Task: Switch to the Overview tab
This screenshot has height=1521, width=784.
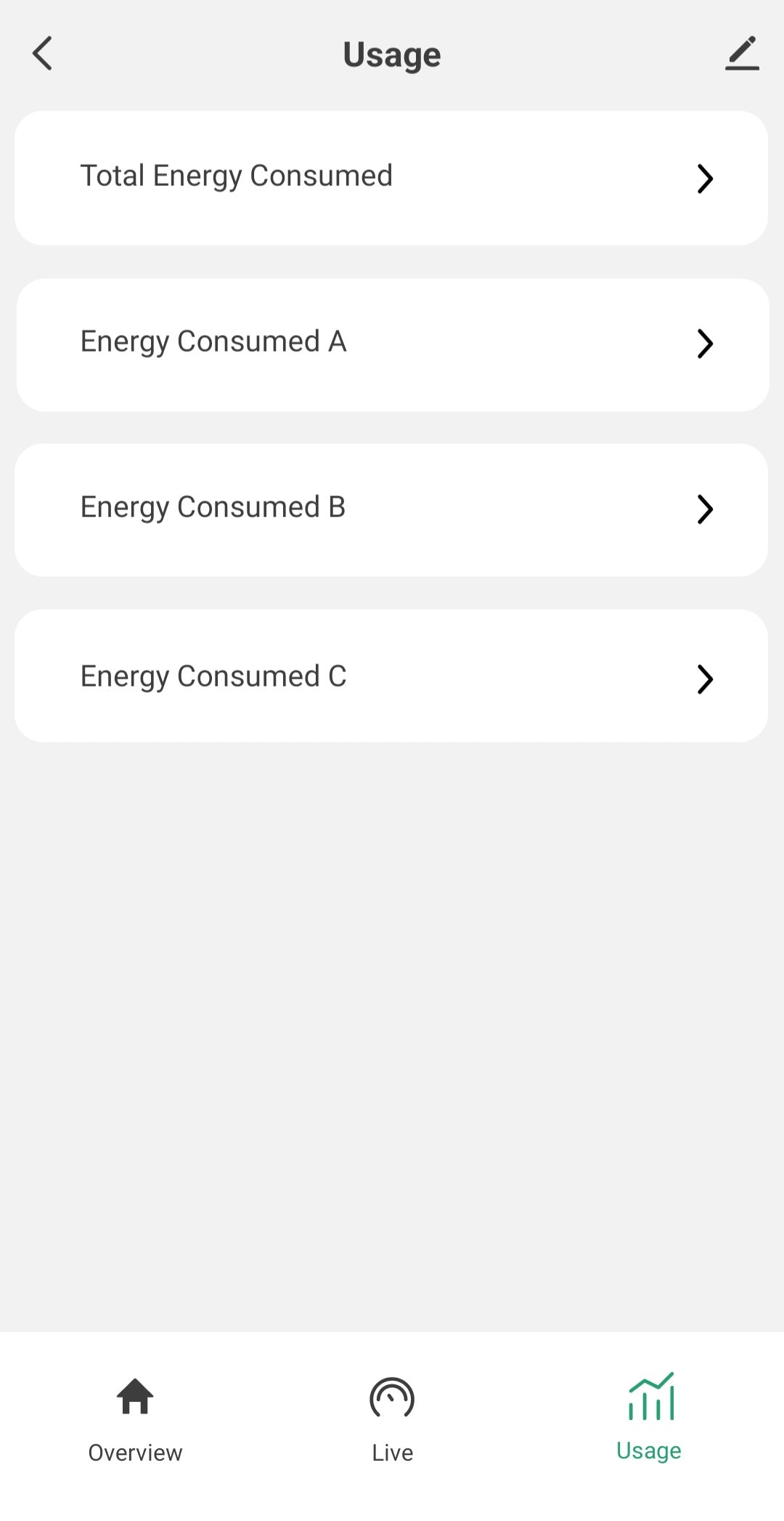Action: [x=135, y=1419]
